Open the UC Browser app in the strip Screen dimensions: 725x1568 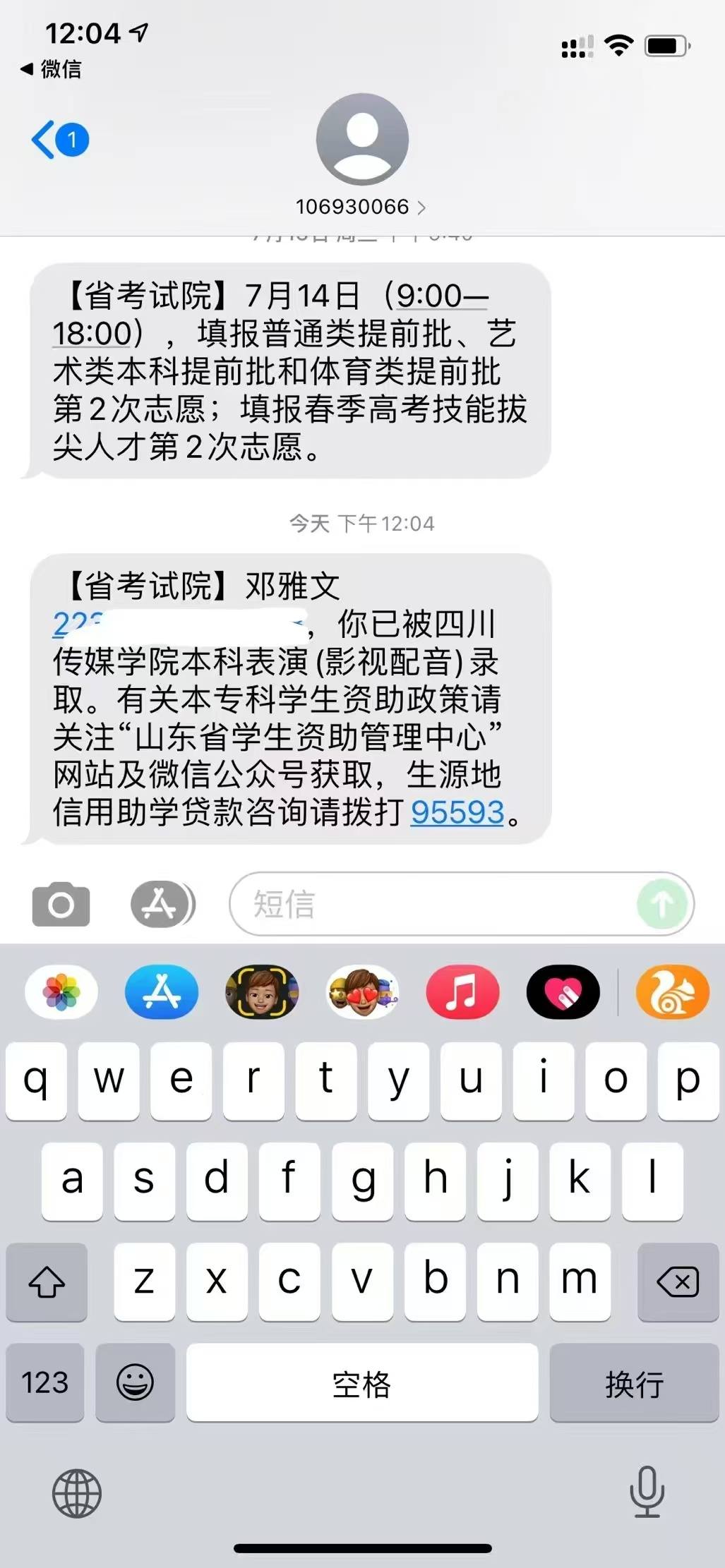(x=672, y=991)
